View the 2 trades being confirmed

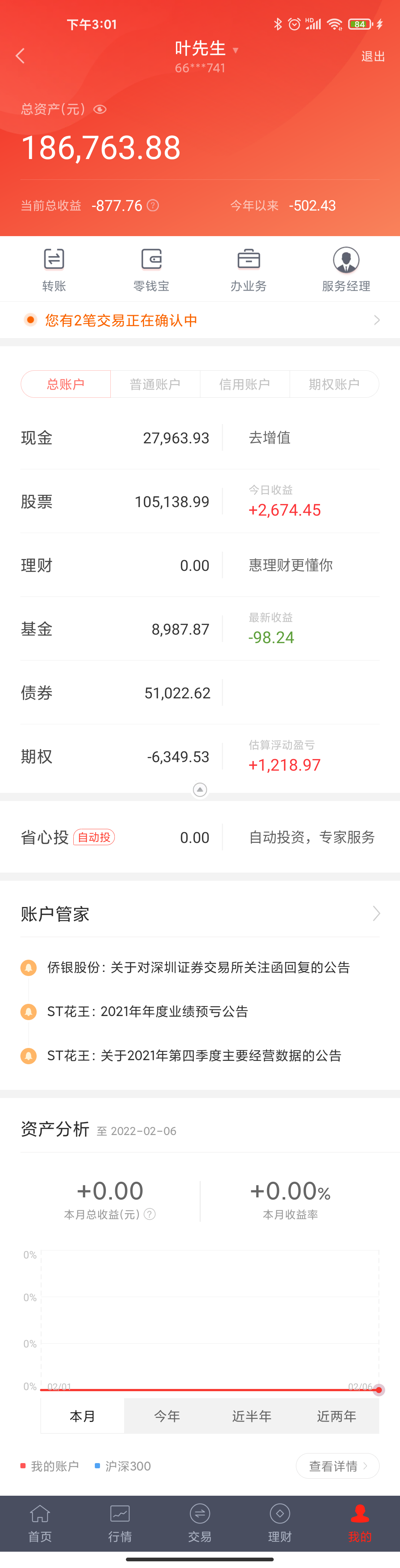click(x=200, y=320)
